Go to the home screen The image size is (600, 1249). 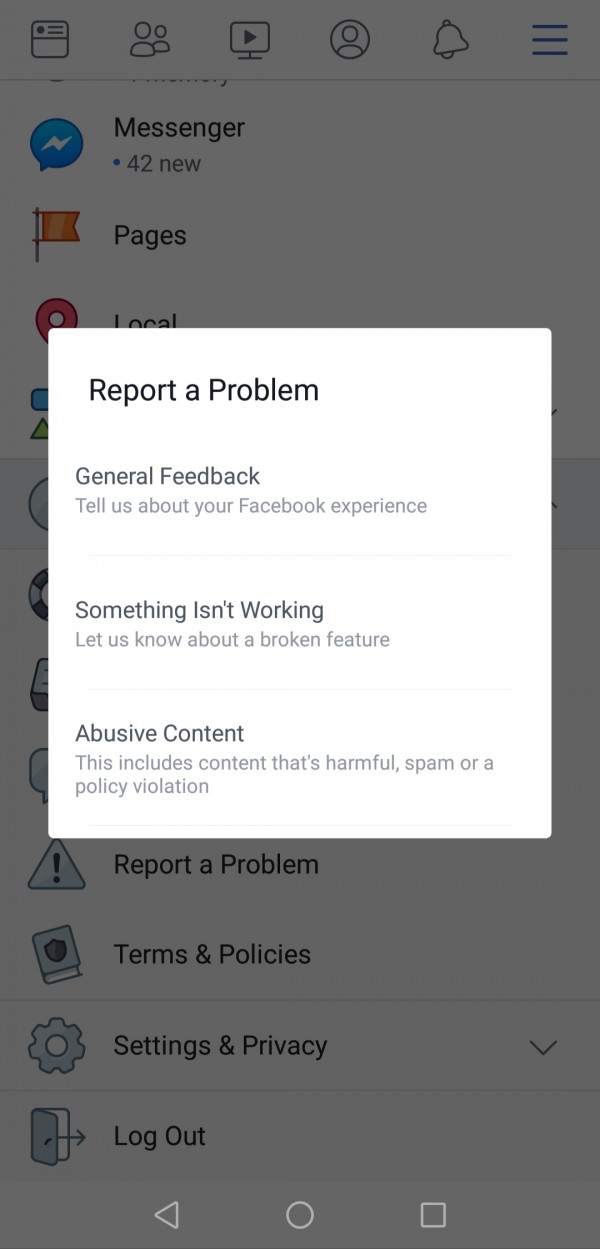pos(300,1215)
